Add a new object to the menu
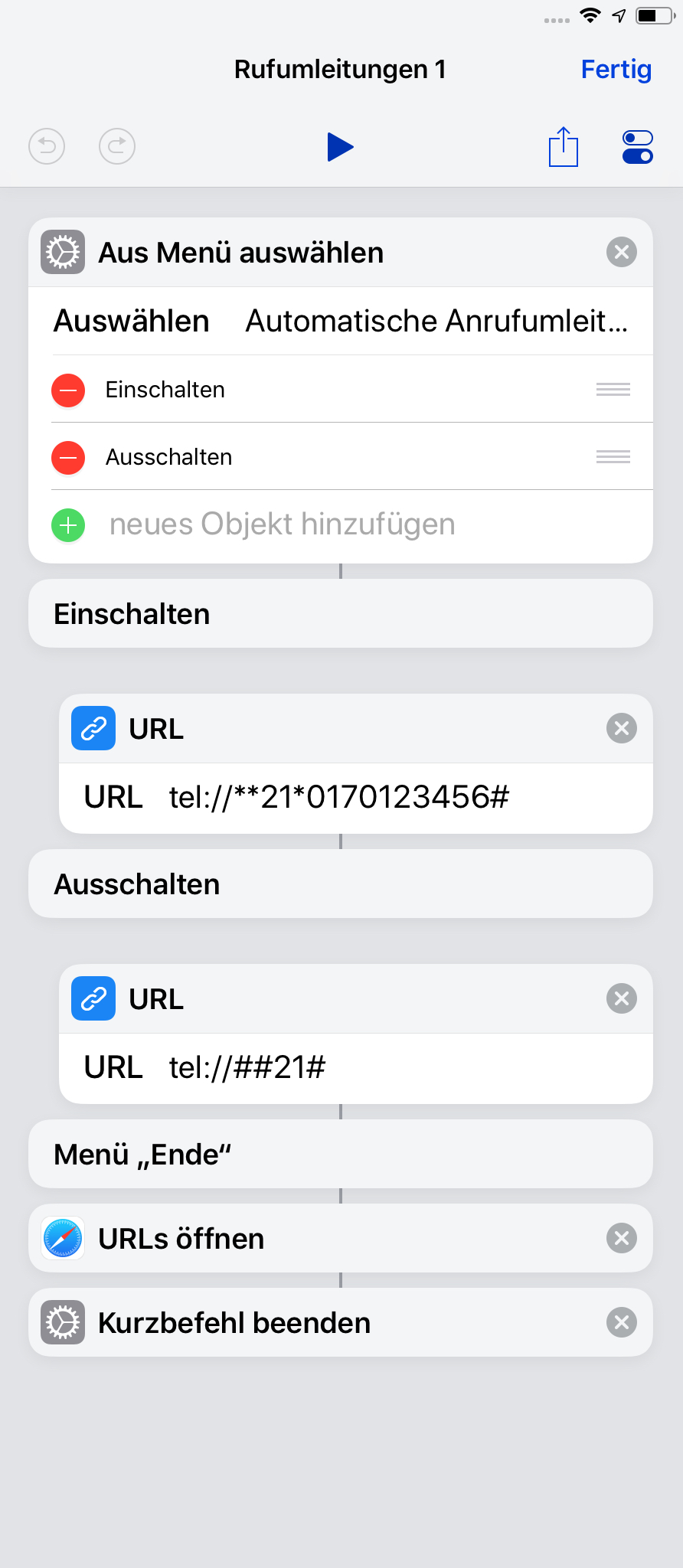This screenshot has width=683, height=1568. pyautogui.click(x=282, y=525)
